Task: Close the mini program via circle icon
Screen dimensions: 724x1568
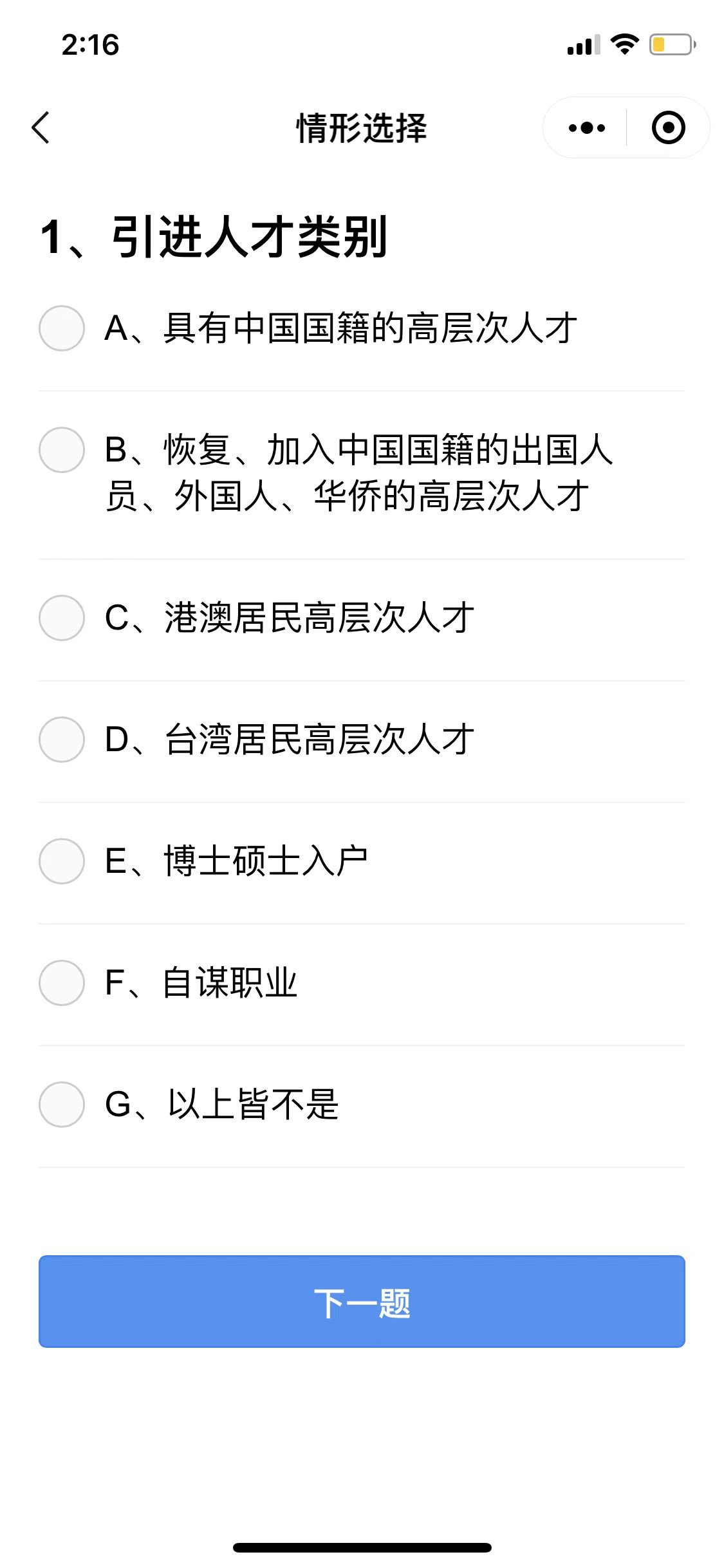Action: 668,128
